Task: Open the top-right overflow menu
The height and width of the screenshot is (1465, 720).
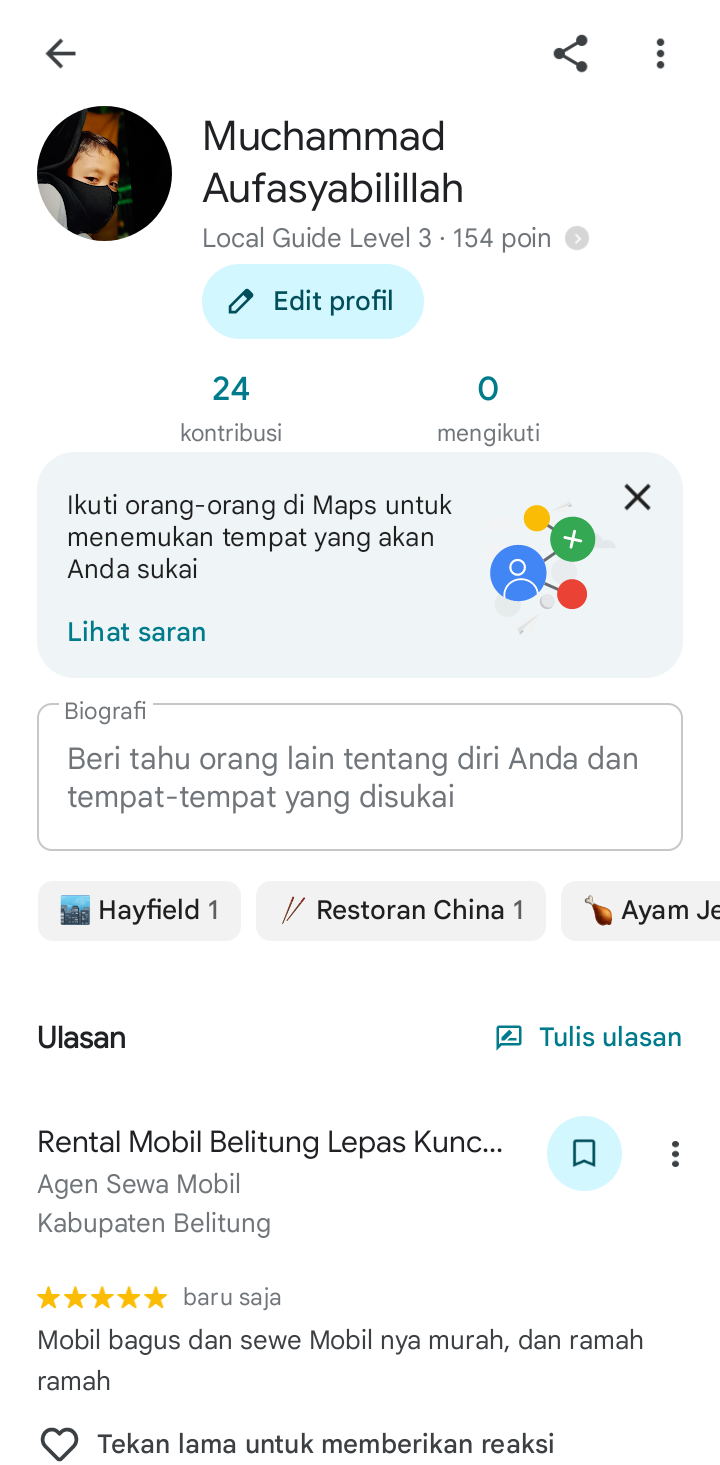Action: coord(660,53)
